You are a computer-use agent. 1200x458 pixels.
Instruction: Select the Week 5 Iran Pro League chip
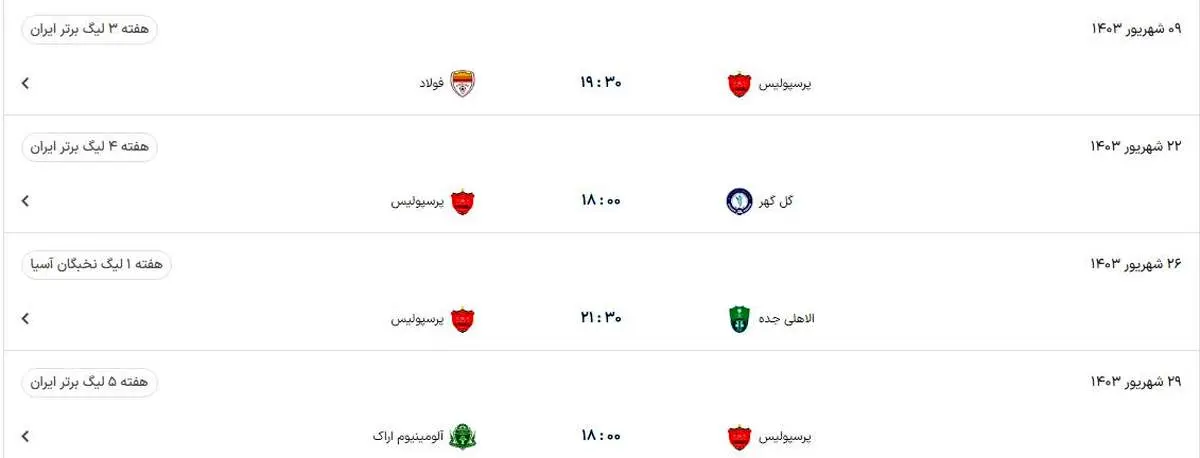coord(90,382)
